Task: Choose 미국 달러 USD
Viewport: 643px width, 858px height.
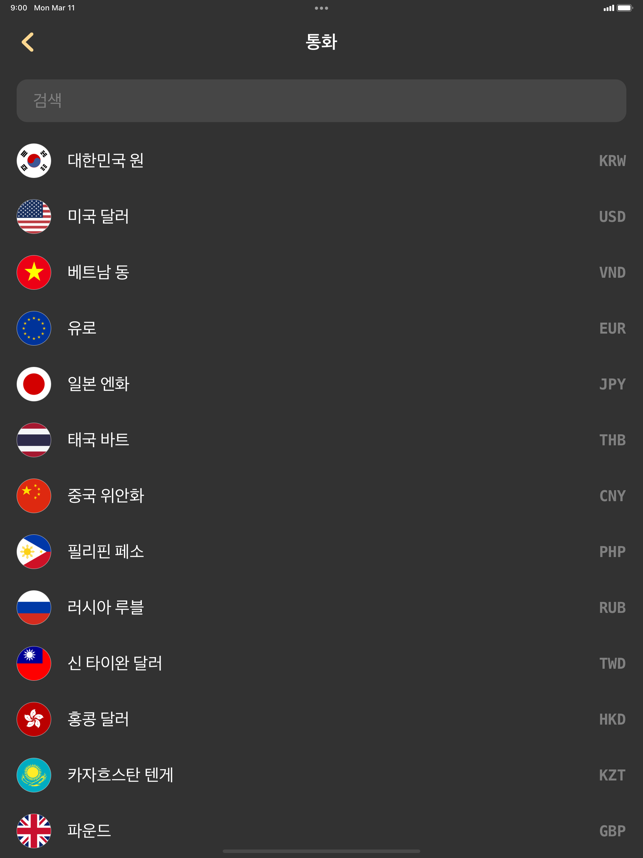Action: click(321, 217)
